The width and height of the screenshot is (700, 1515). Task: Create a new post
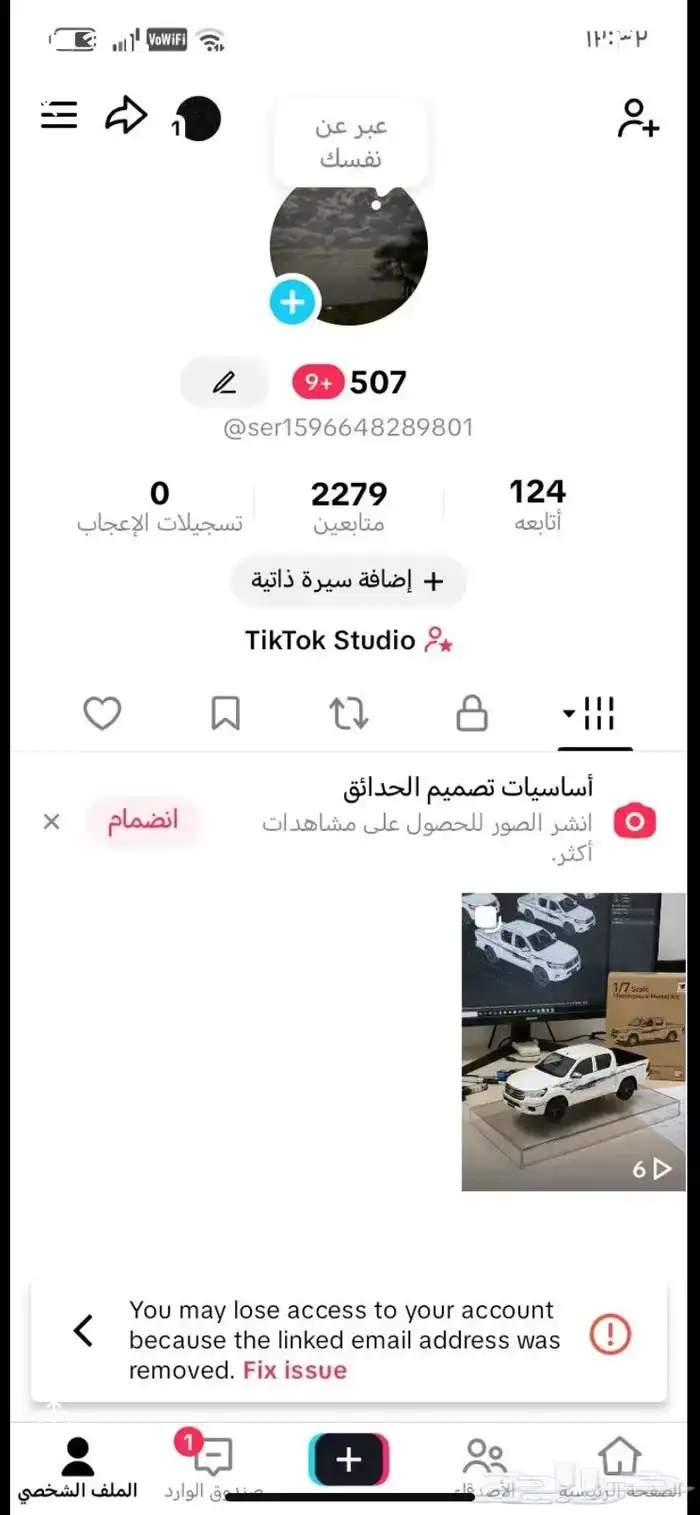348,1460
